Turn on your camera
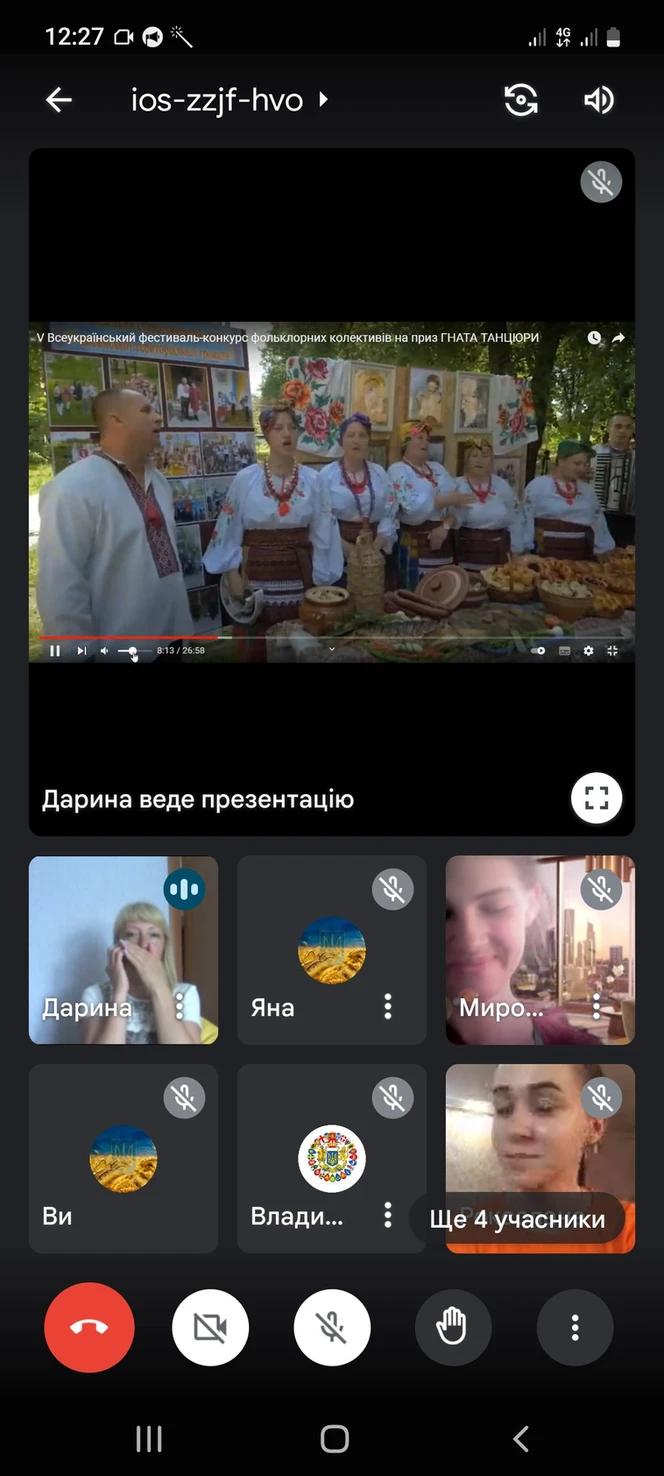 click(210, 1327)
